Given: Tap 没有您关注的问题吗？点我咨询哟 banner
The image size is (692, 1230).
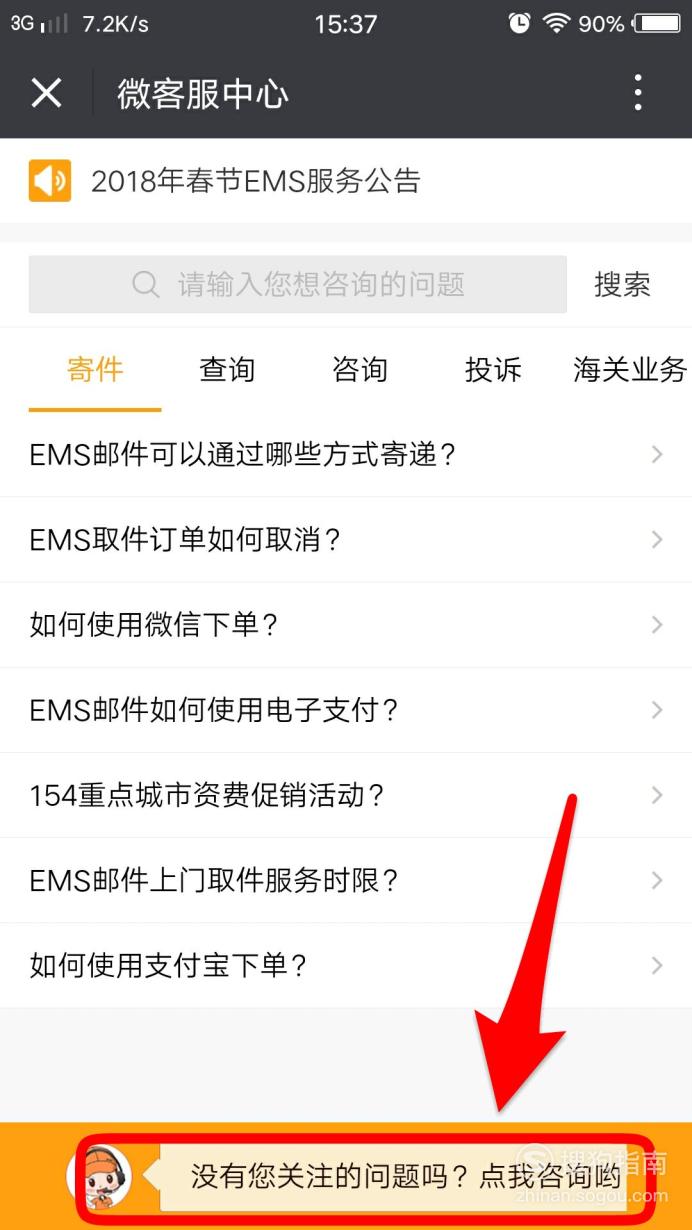Looking at the screenshot, I should [405, 1176].
